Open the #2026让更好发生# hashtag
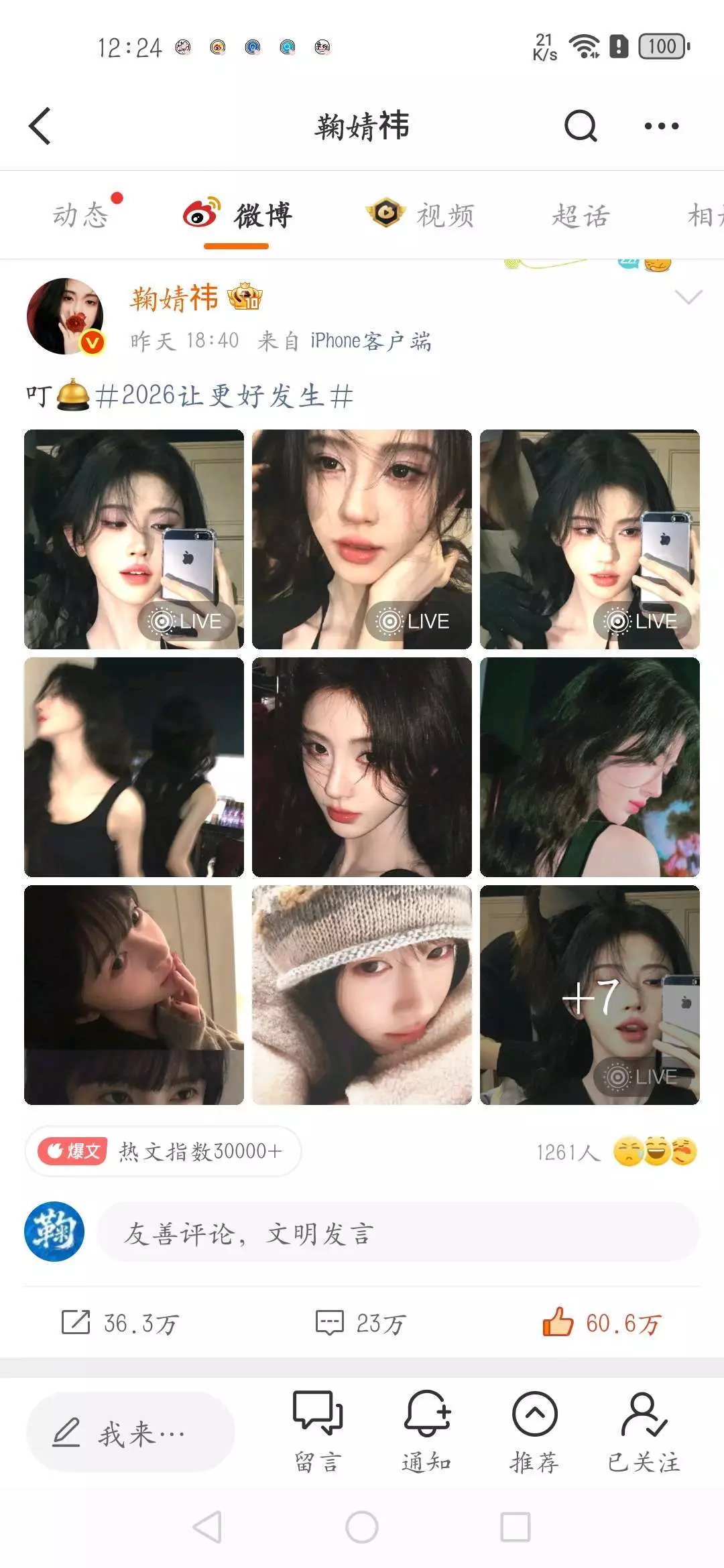This screenshot has width=724, height=1568. pos(224,396)
